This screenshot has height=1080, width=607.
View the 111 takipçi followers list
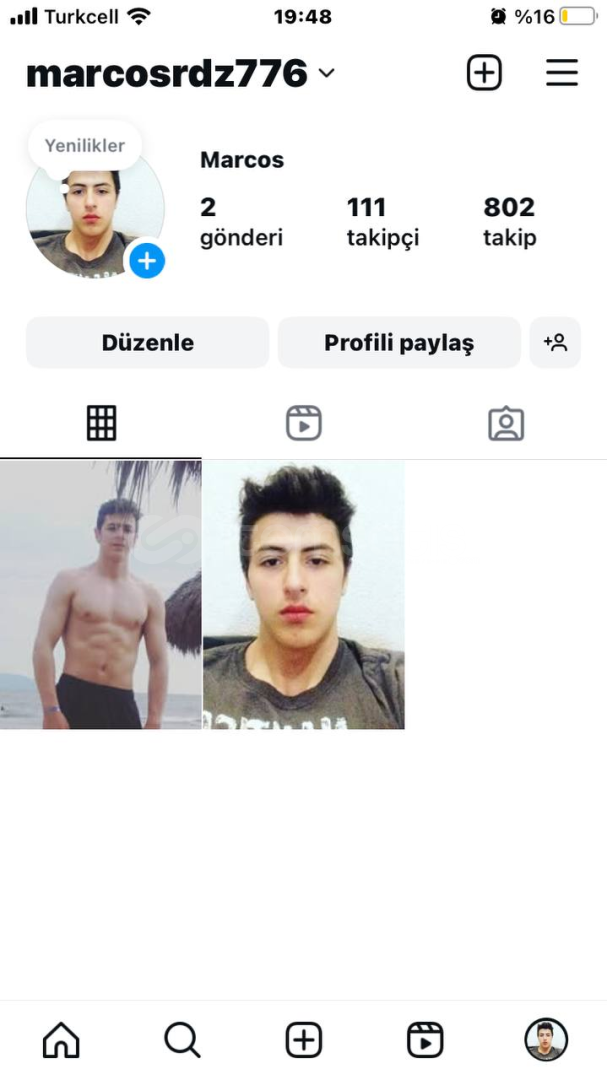tap(382, 221)
